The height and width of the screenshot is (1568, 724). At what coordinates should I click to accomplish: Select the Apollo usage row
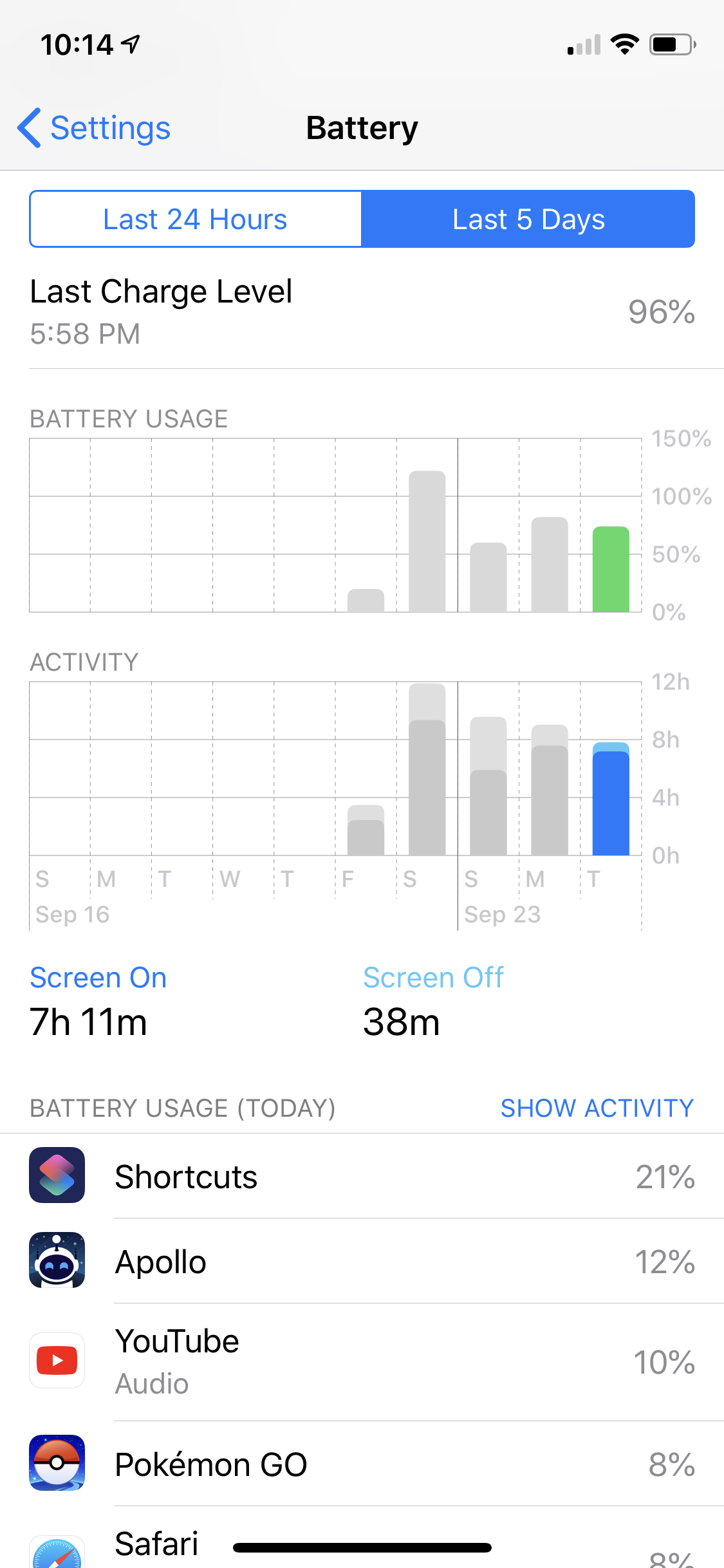tap(362, 1261)
